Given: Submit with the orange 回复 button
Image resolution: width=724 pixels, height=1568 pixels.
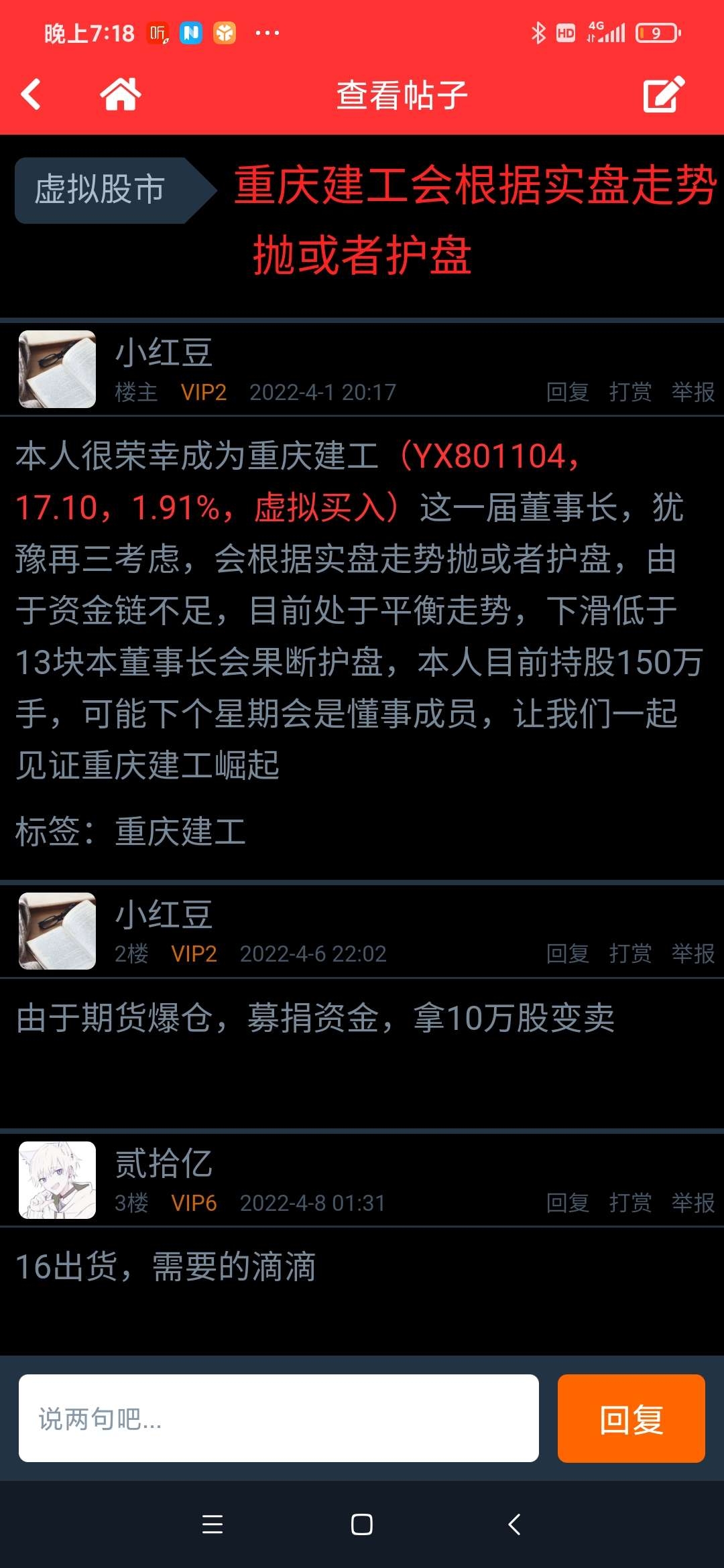Looking at the screenshot, I should (631, 1419).
